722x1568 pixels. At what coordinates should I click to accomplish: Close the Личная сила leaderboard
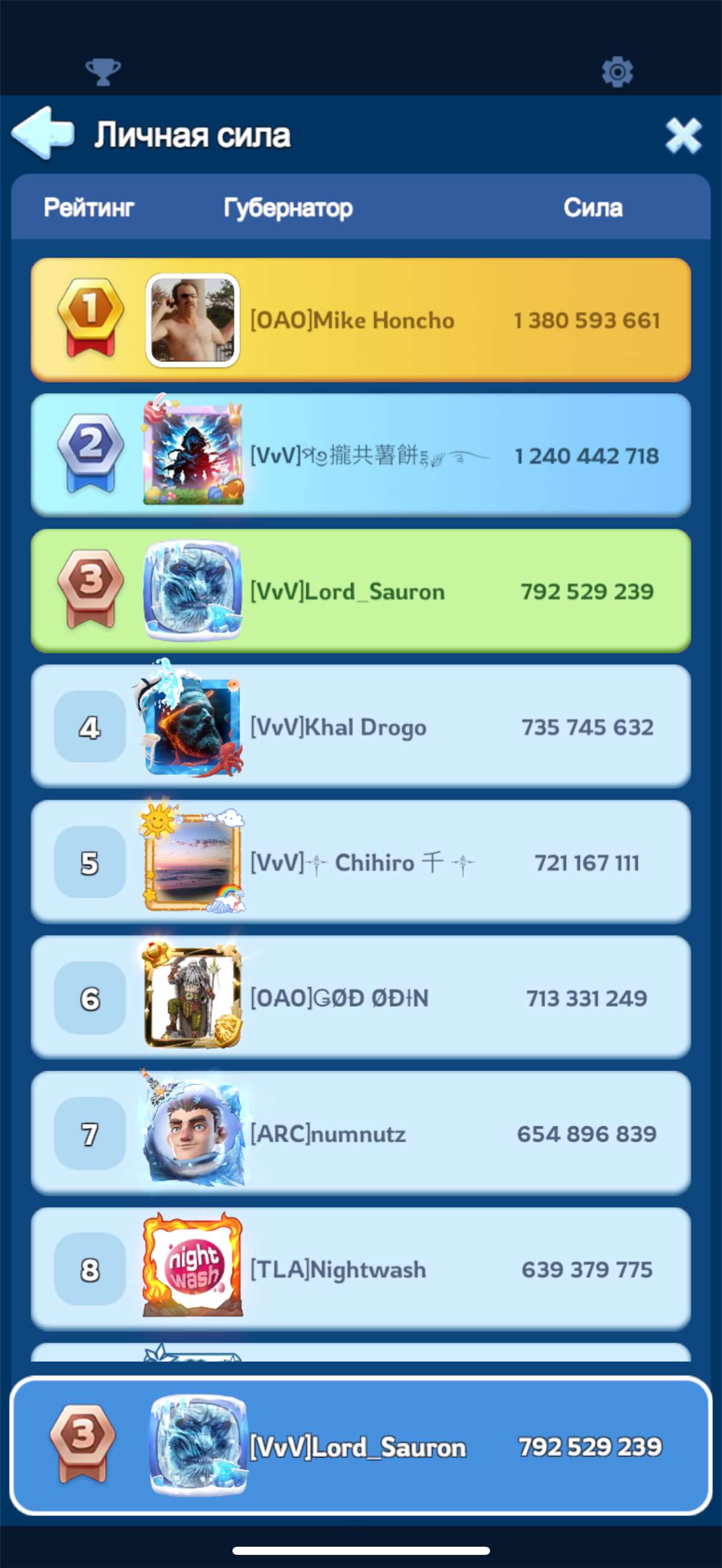682,135
